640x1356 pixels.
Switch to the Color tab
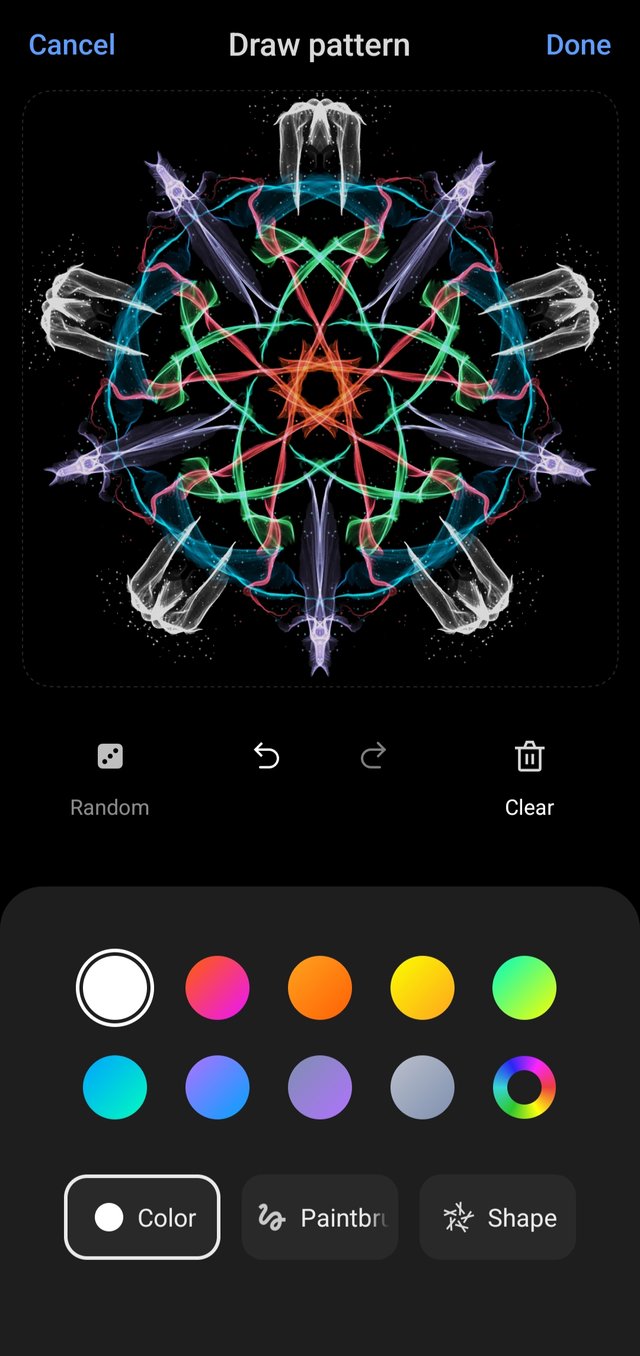tap(142, 1217)
